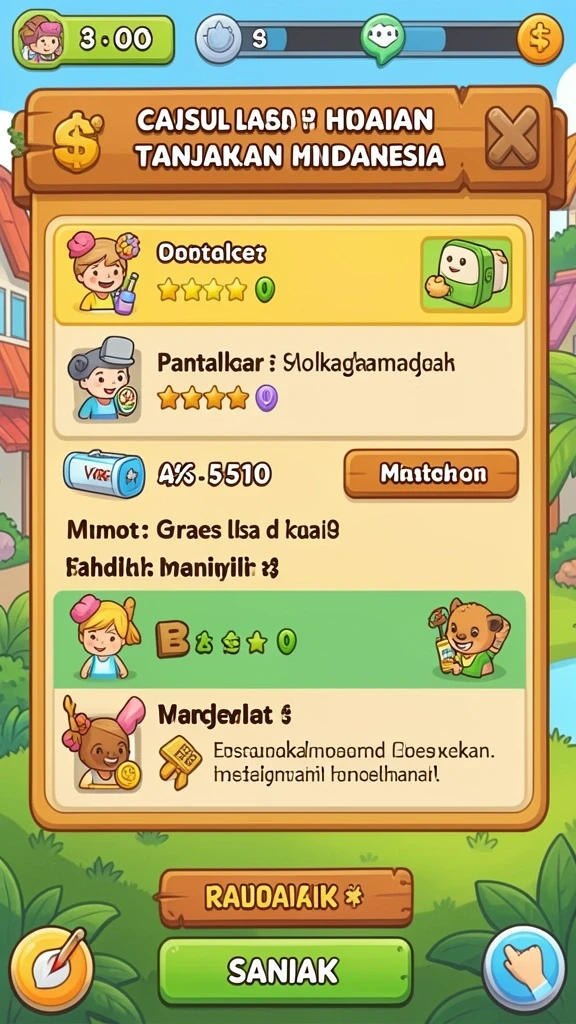Screen dimensions: 576x1024
Task: Tap the gold coin icon at top right
Action: point(539,39)
